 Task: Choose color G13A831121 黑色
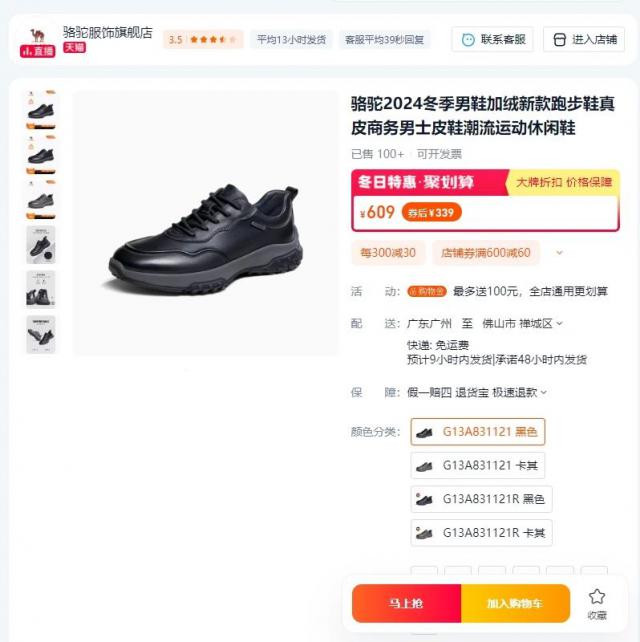[477, 432]
